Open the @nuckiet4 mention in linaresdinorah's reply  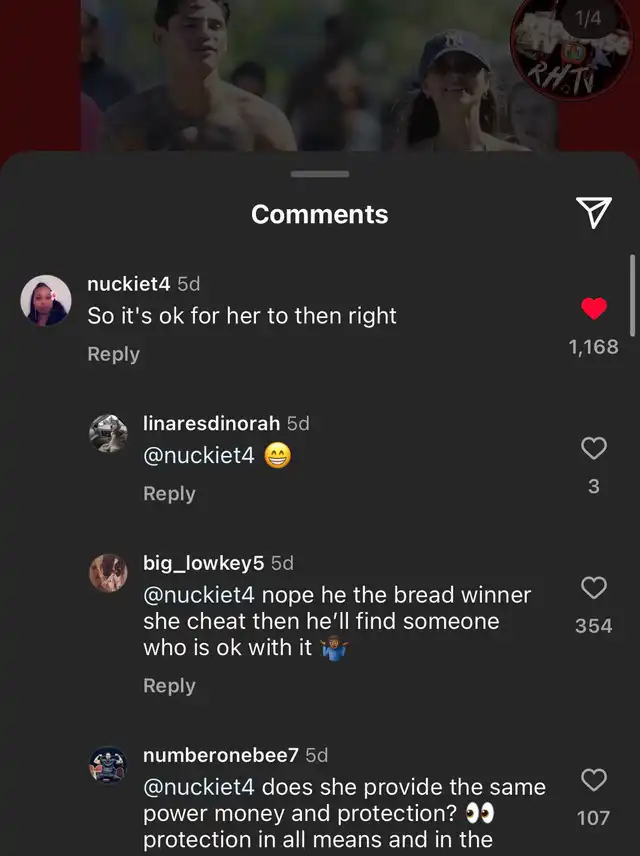pyautogui.click(x=199, y=456)
